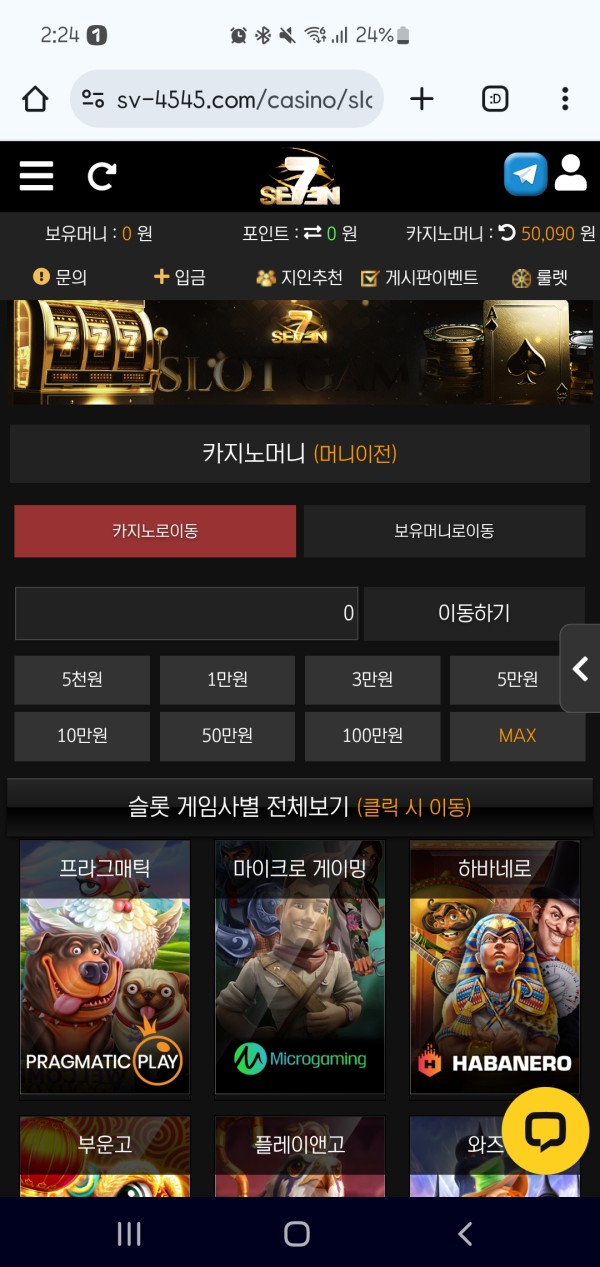Open 지인추천 referral page
This screenshot has height=1267, width=600.
point(299,278)
